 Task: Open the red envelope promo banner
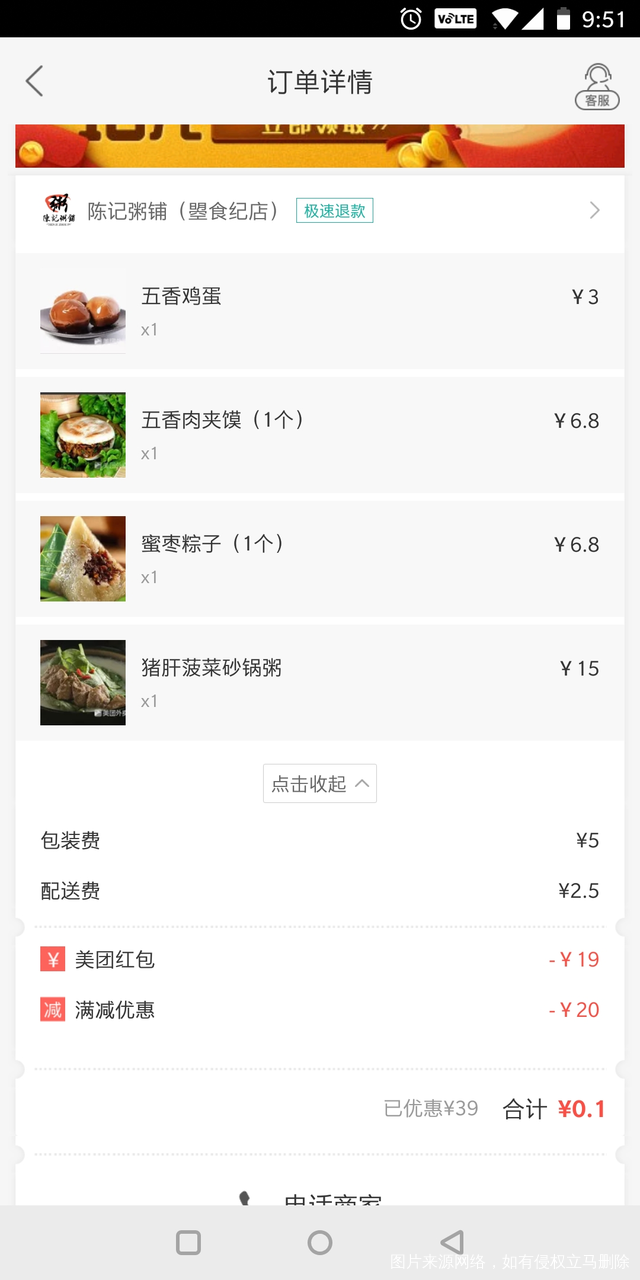[320, 145]
